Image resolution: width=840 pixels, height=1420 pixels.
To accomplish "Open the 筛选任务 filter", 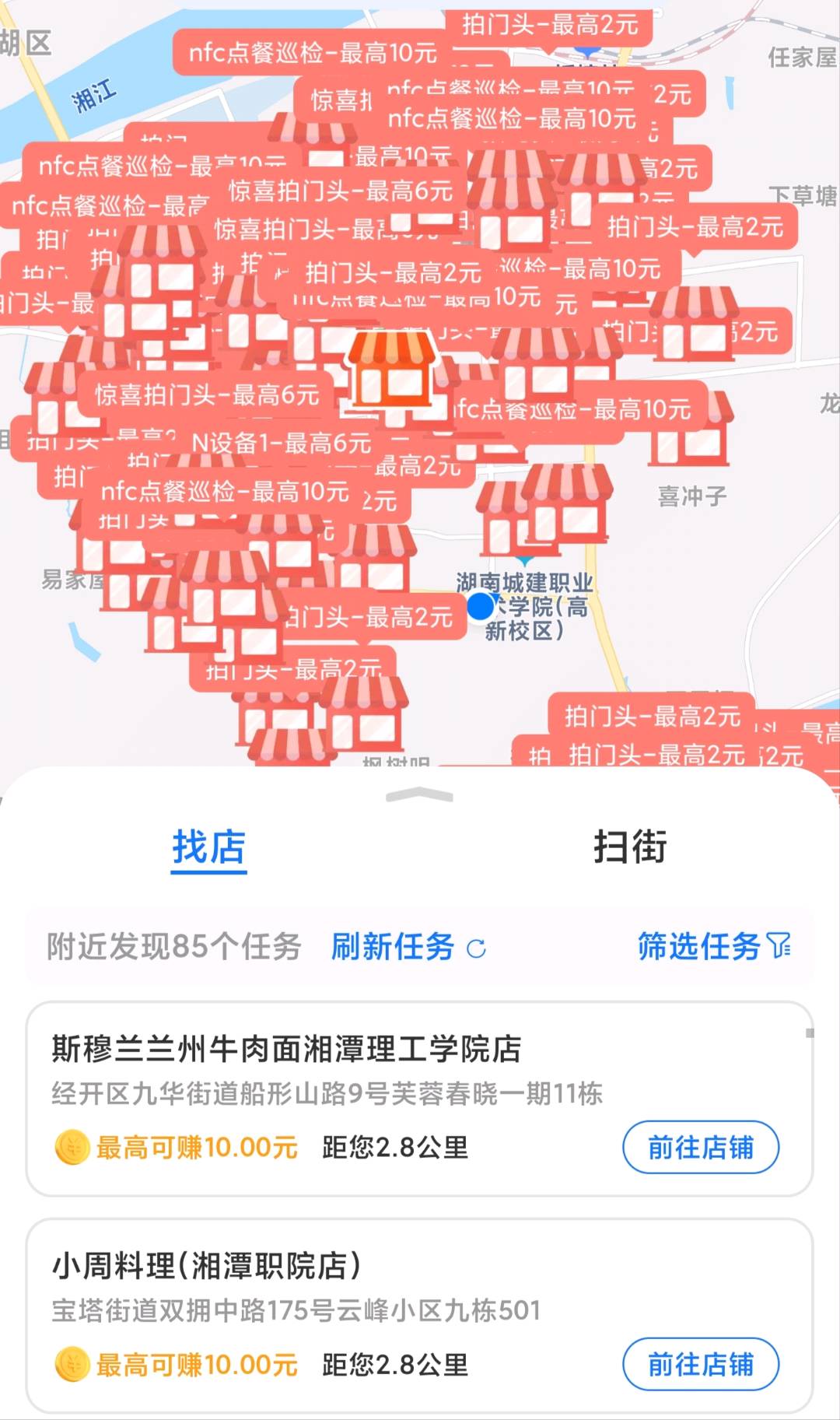I will click(713, 947).
